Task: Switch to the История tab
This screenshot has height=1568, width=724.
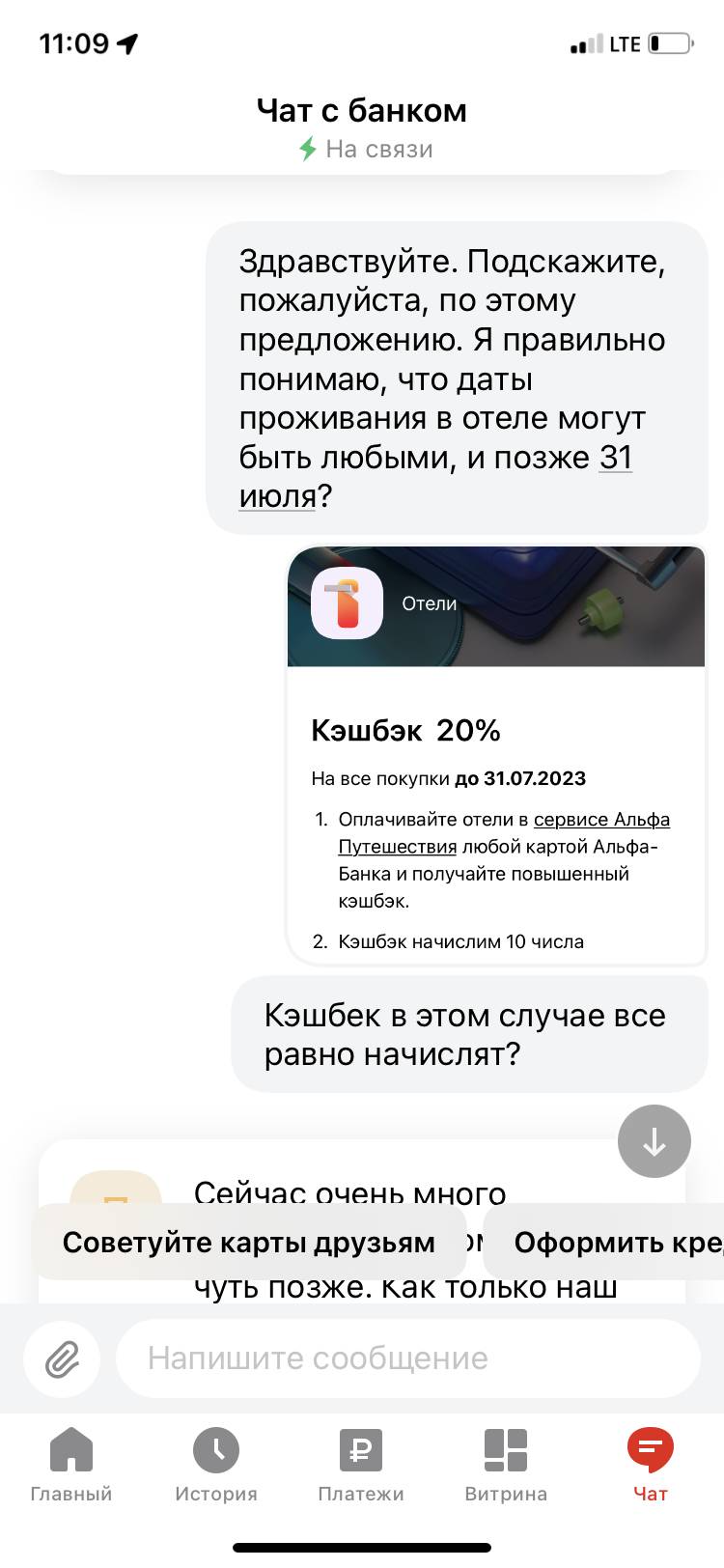Action: [216, 1466]
